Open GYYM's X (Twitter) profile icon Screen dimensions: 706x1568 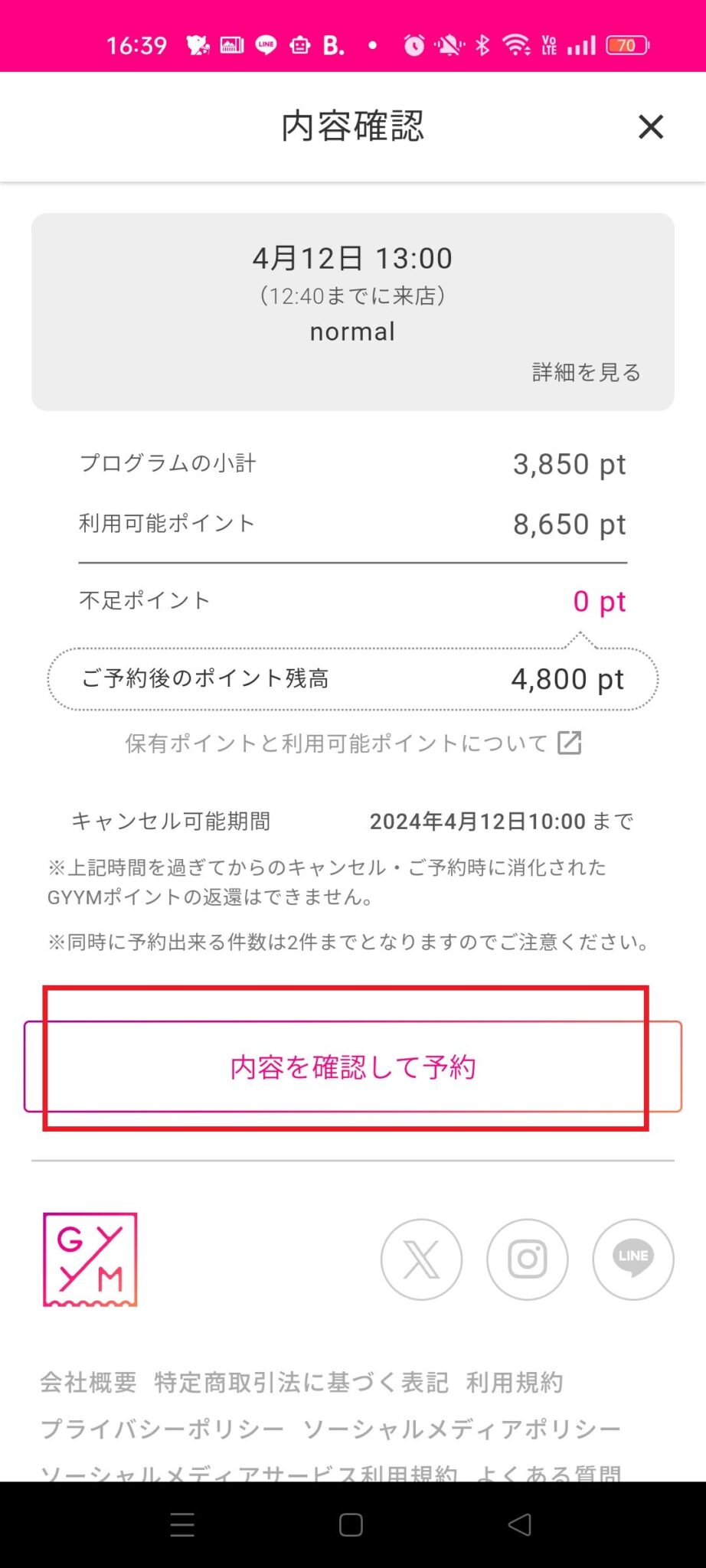(x=421, y=1259)
